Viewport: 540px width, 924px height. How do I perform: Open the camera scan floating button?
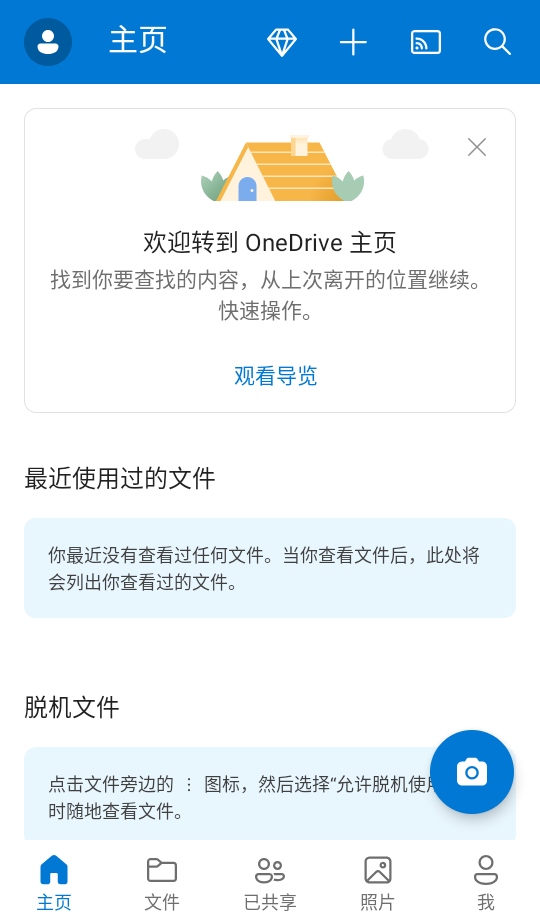pyautogui.click(x=472, y=772)
